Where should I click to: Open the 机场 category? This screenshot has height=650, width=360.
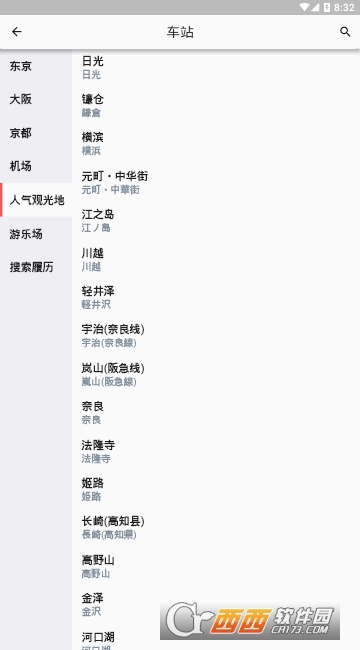point(36,166)
